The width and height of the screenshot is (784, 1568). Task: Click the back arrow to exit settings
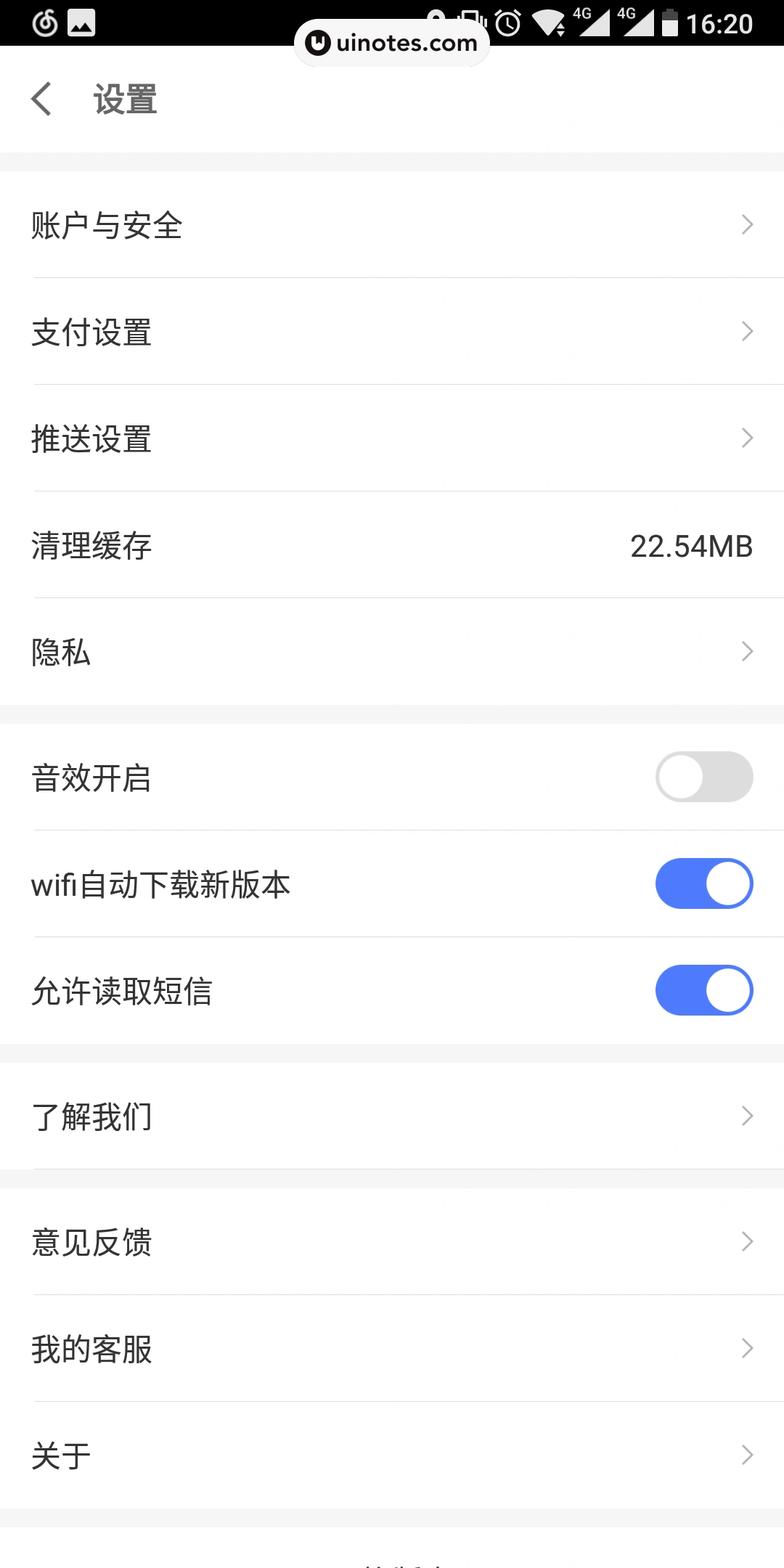click(41, 99)
